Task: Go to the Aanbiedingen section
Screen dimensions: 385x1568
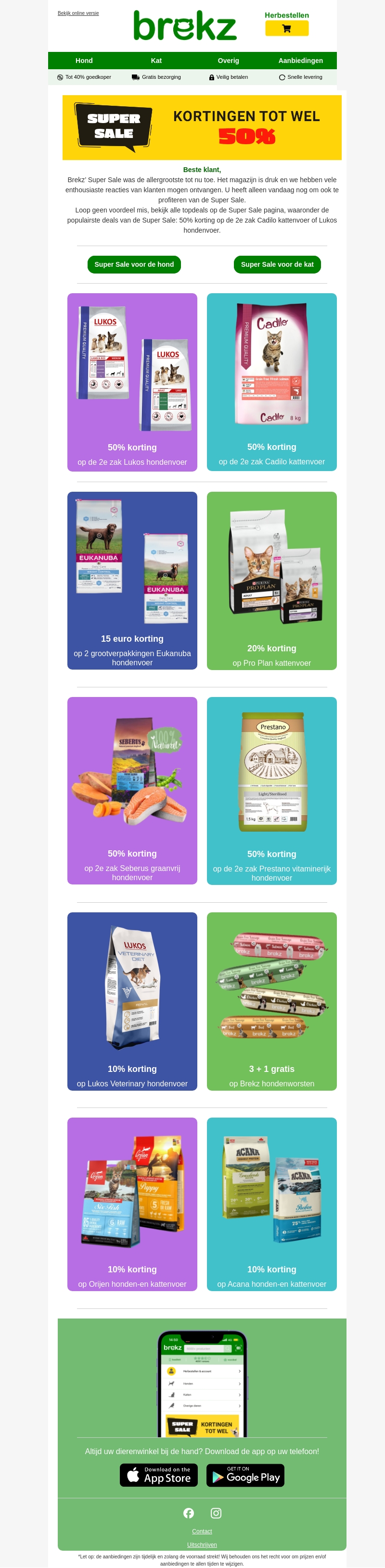Action: point(300,60)
